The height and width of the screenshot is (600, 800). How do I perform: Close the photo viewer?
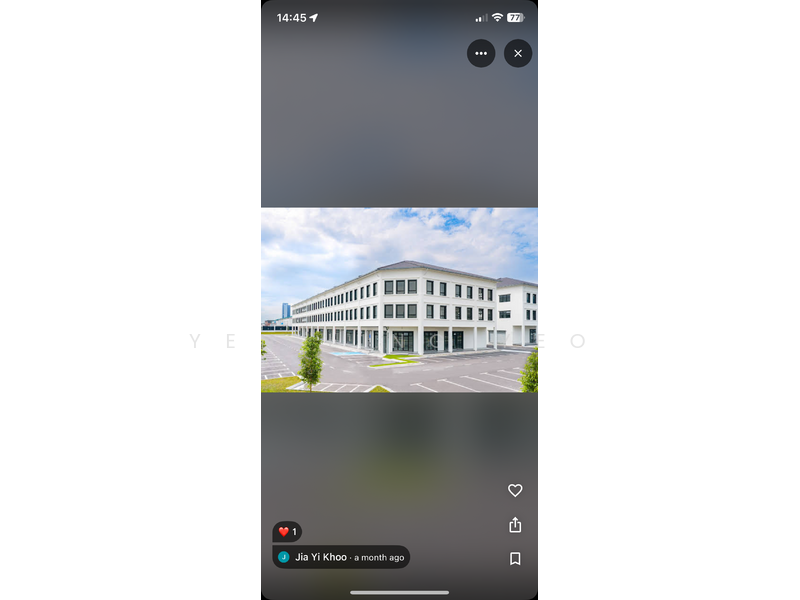coord(518,54)
